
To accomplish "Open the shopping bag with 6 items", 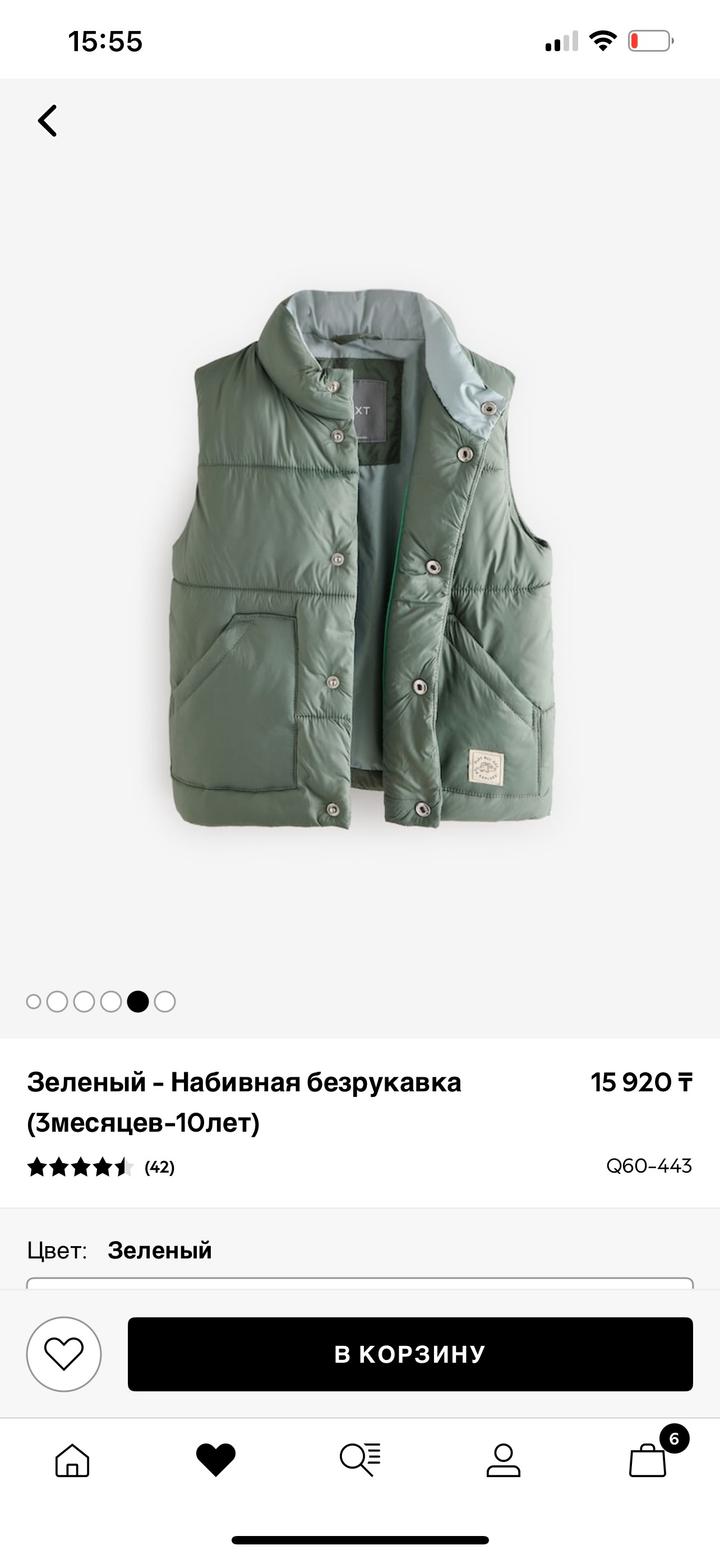I will pos(648,1460).
